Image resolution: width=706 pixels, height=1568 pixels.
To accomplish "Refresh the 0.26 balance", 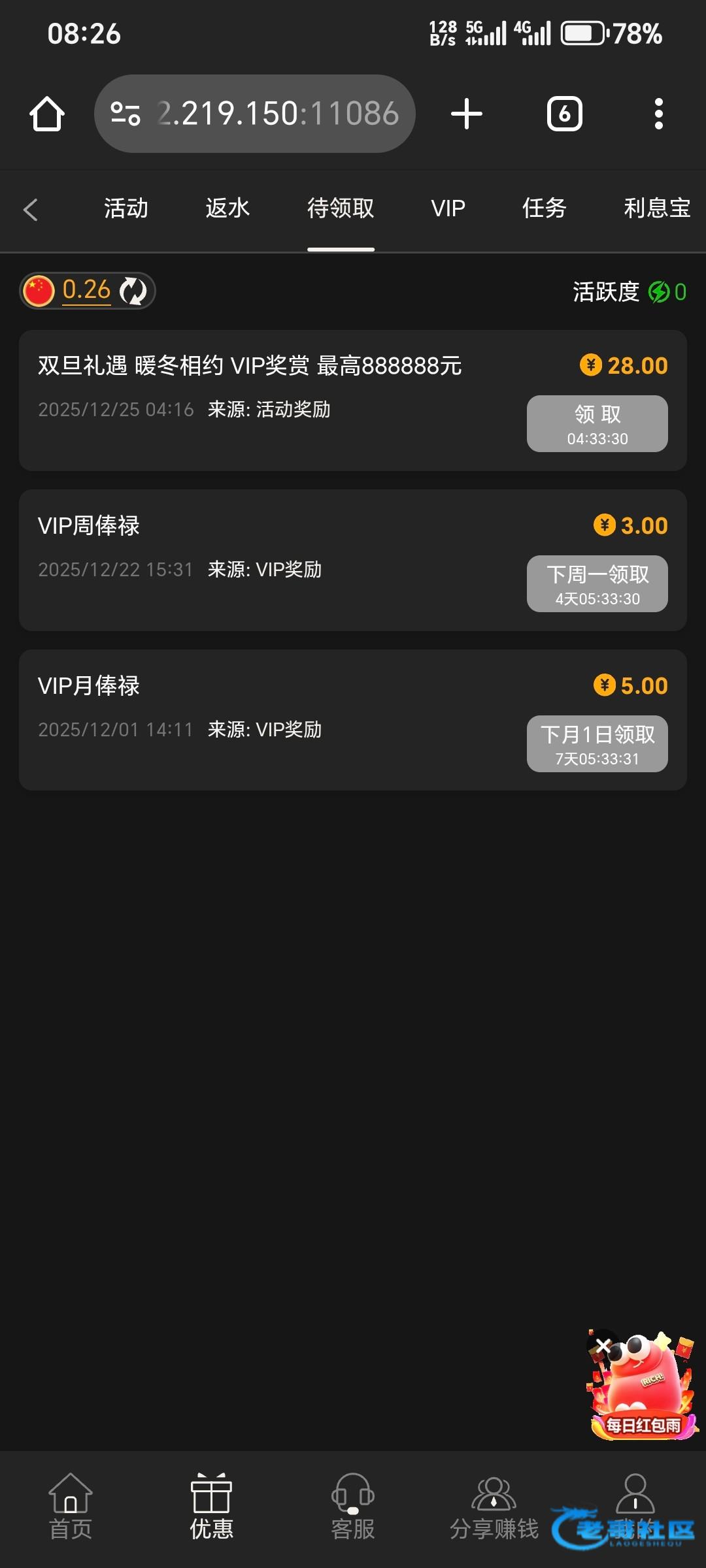I will [133, 291].
